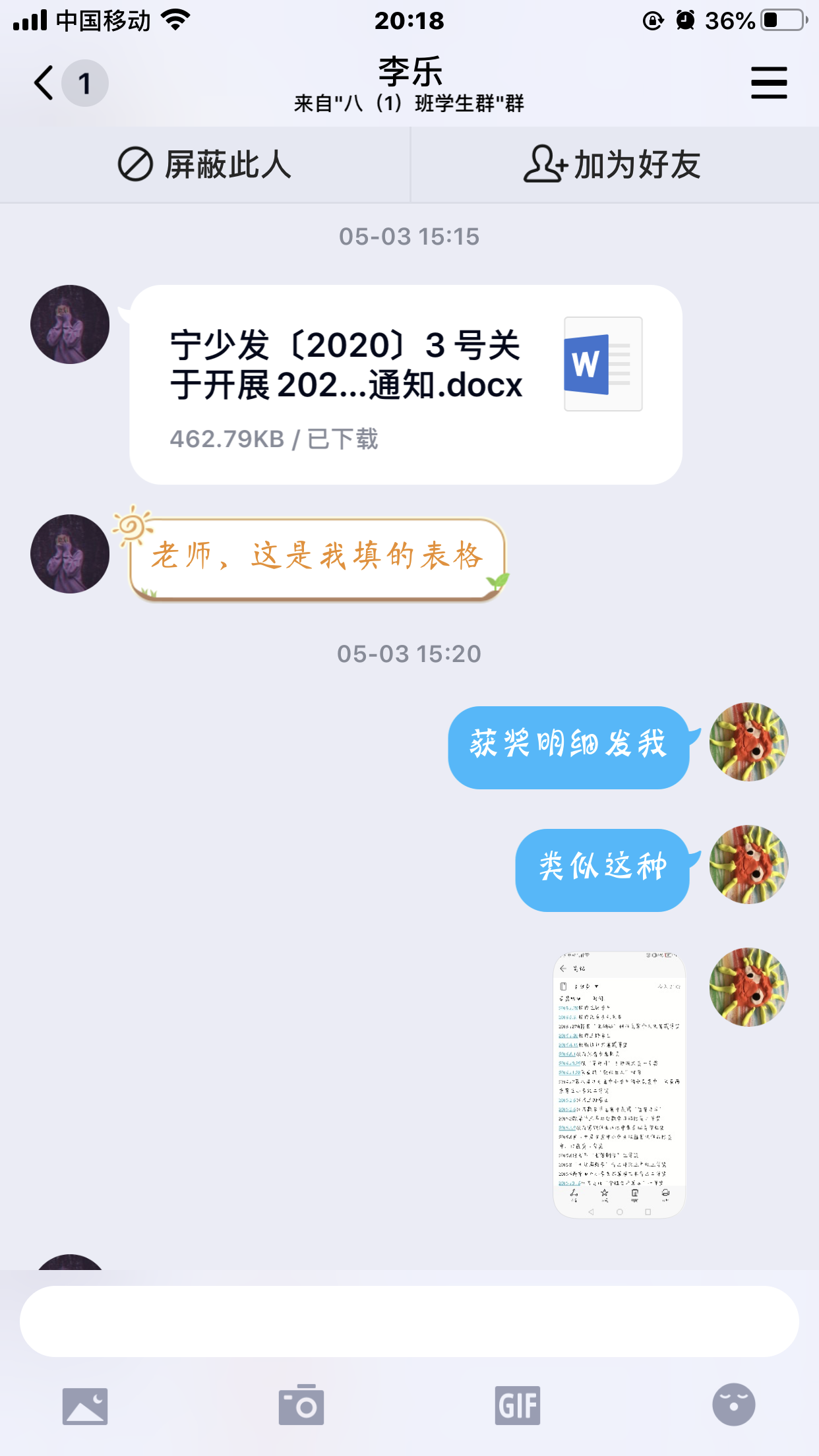
Task: Open the GIF picker
Action: 518,1406
